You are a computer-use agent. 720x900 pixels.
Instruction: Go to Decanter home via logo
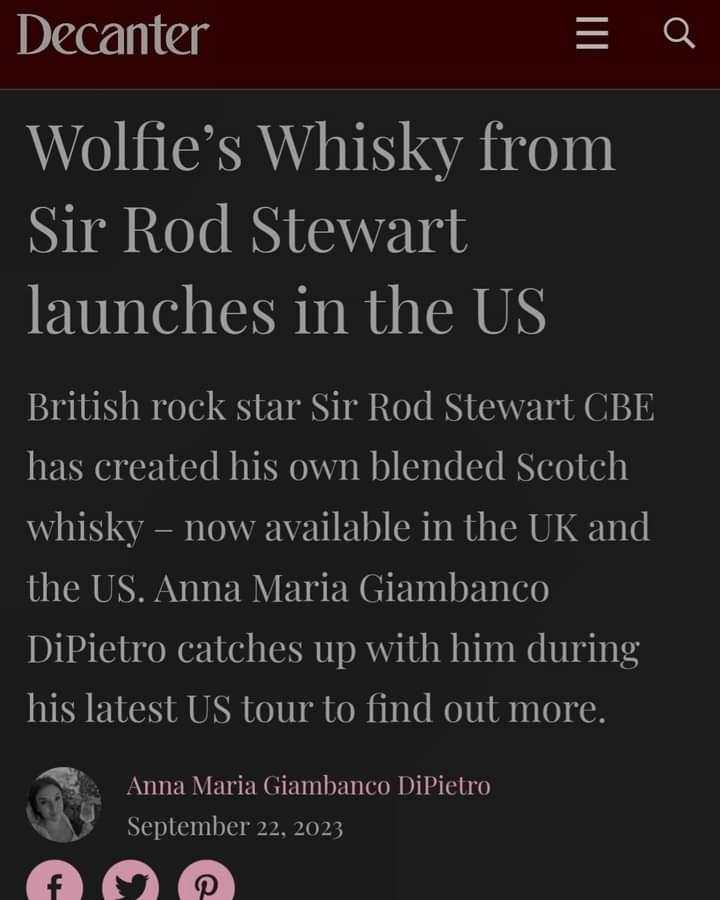pyautogui.click(x=113, y=36)
